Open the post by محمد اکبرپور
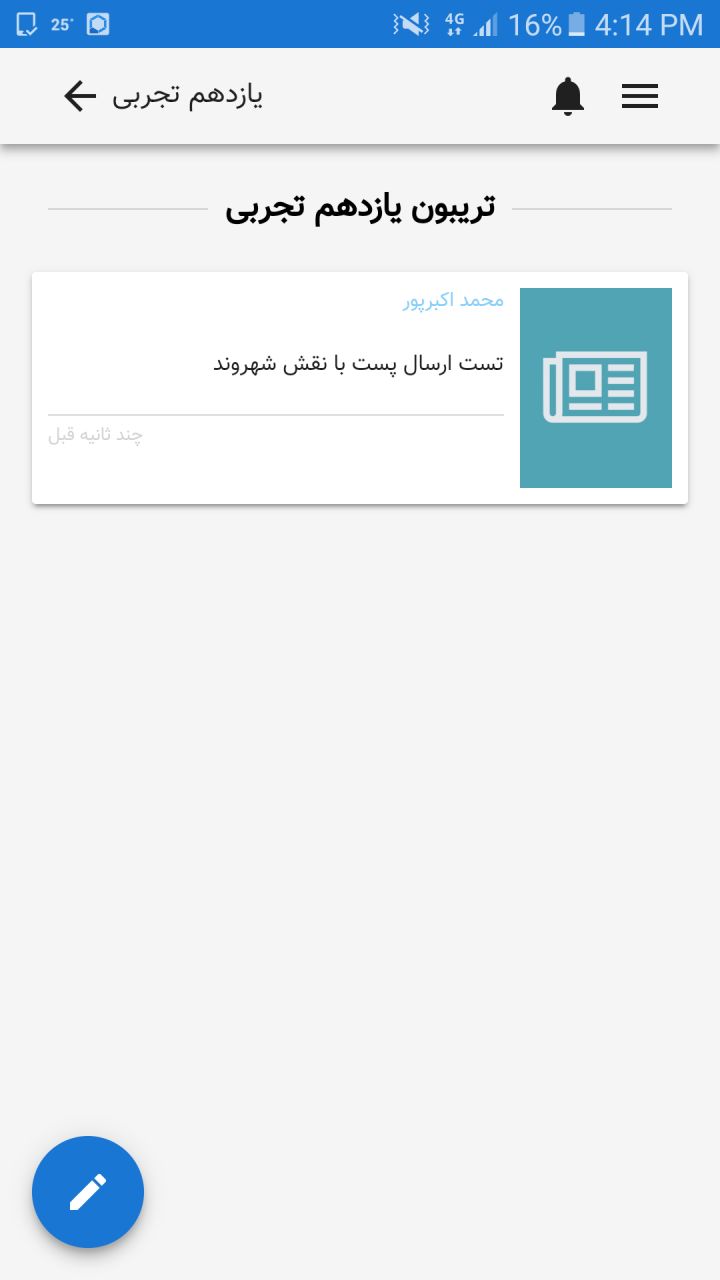 click(360, 388)
